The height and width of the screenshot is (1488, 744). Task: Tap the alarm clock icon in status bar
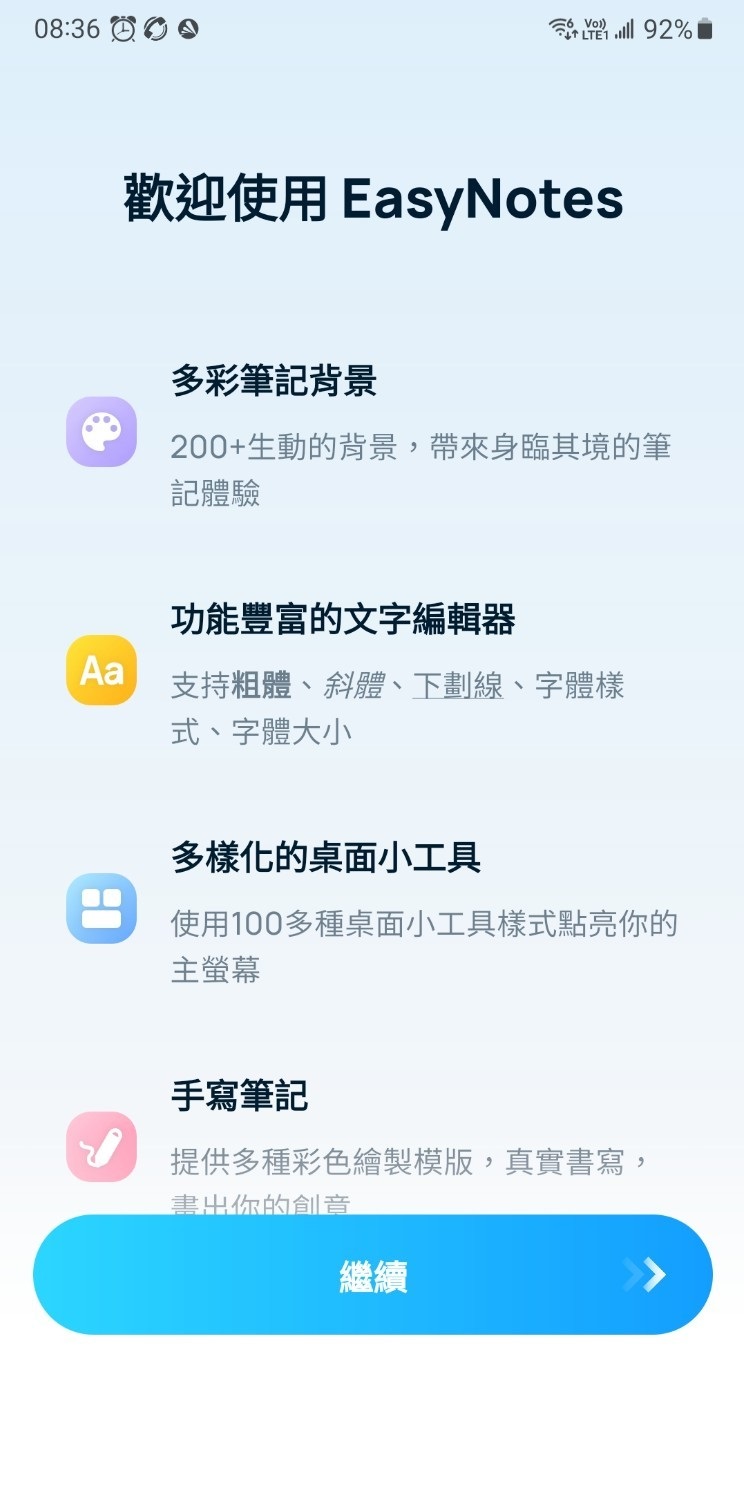[x=122, y=30]
